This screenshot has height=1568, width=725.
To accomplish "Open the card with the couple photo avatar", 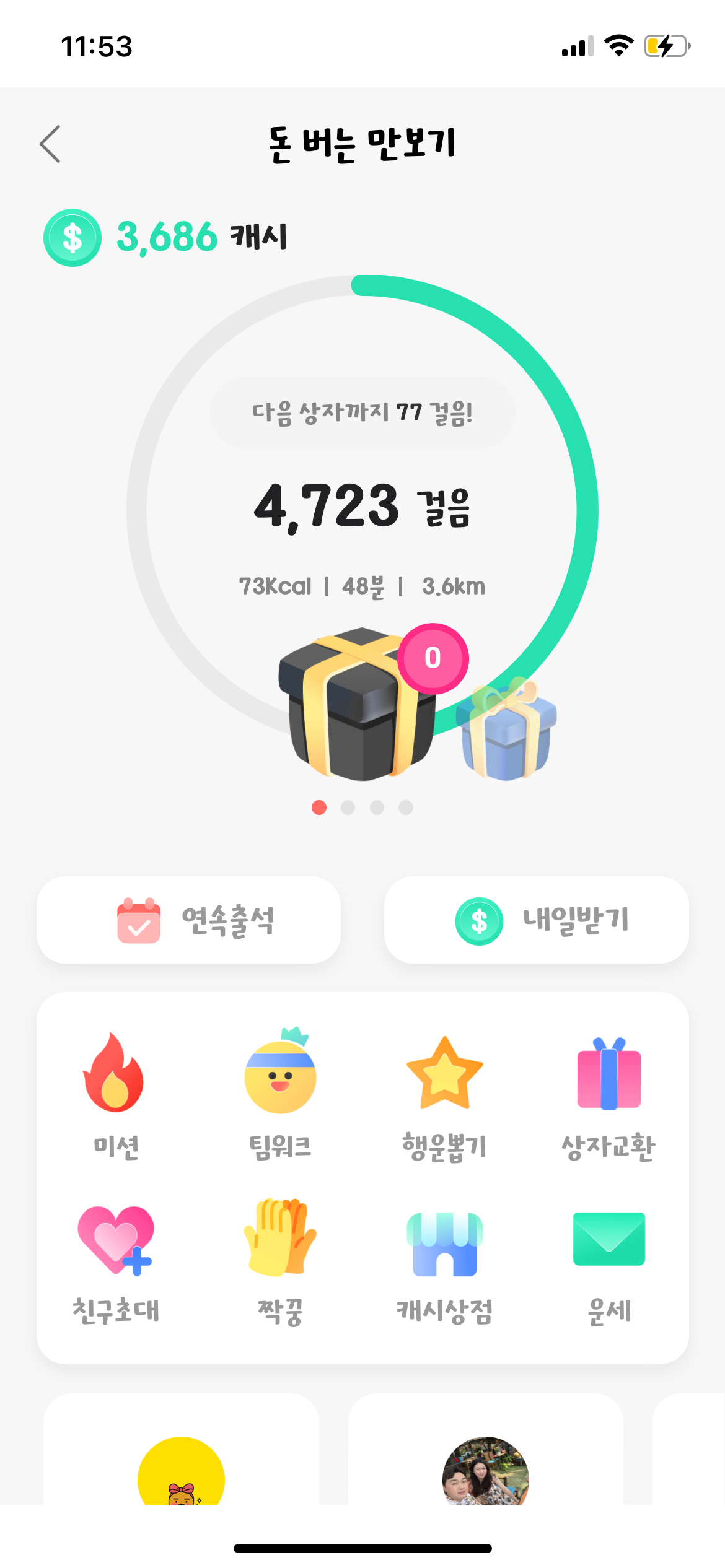I will click(486, 1455).
